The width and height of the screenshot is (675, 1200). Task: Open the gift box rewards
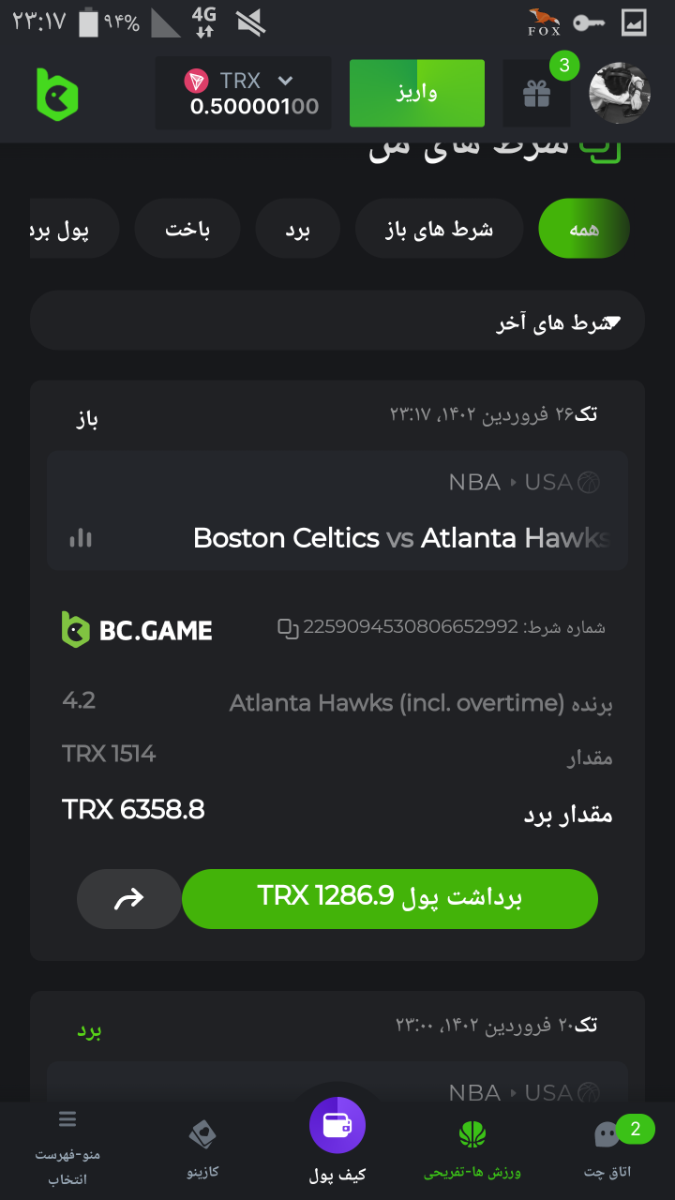(x=536, y=94)
